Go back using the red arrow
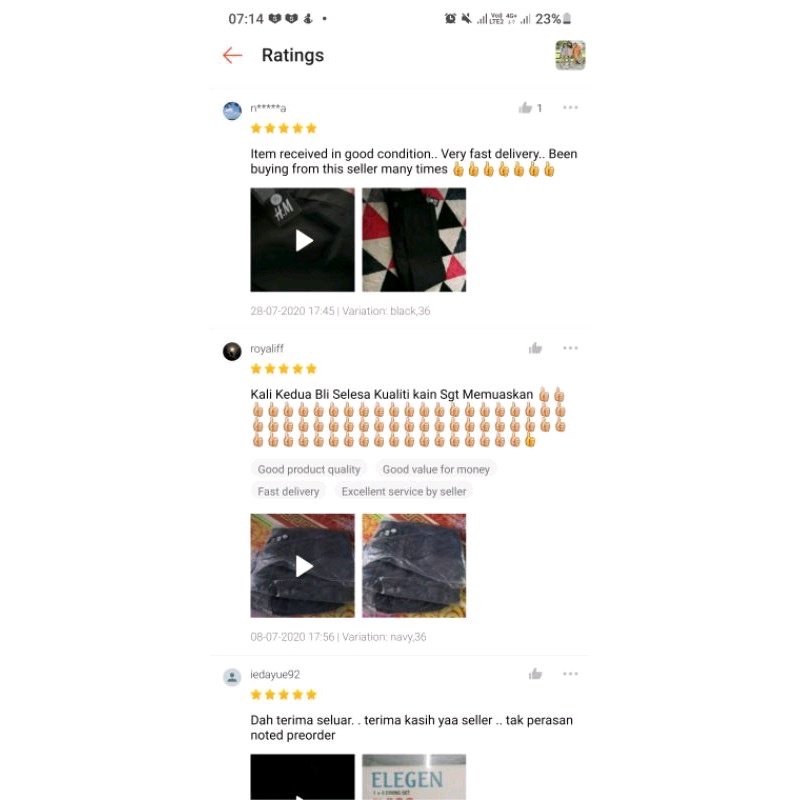Image resolution: width=800 pixels, height=800 pixels. click(x=232, y=55)
